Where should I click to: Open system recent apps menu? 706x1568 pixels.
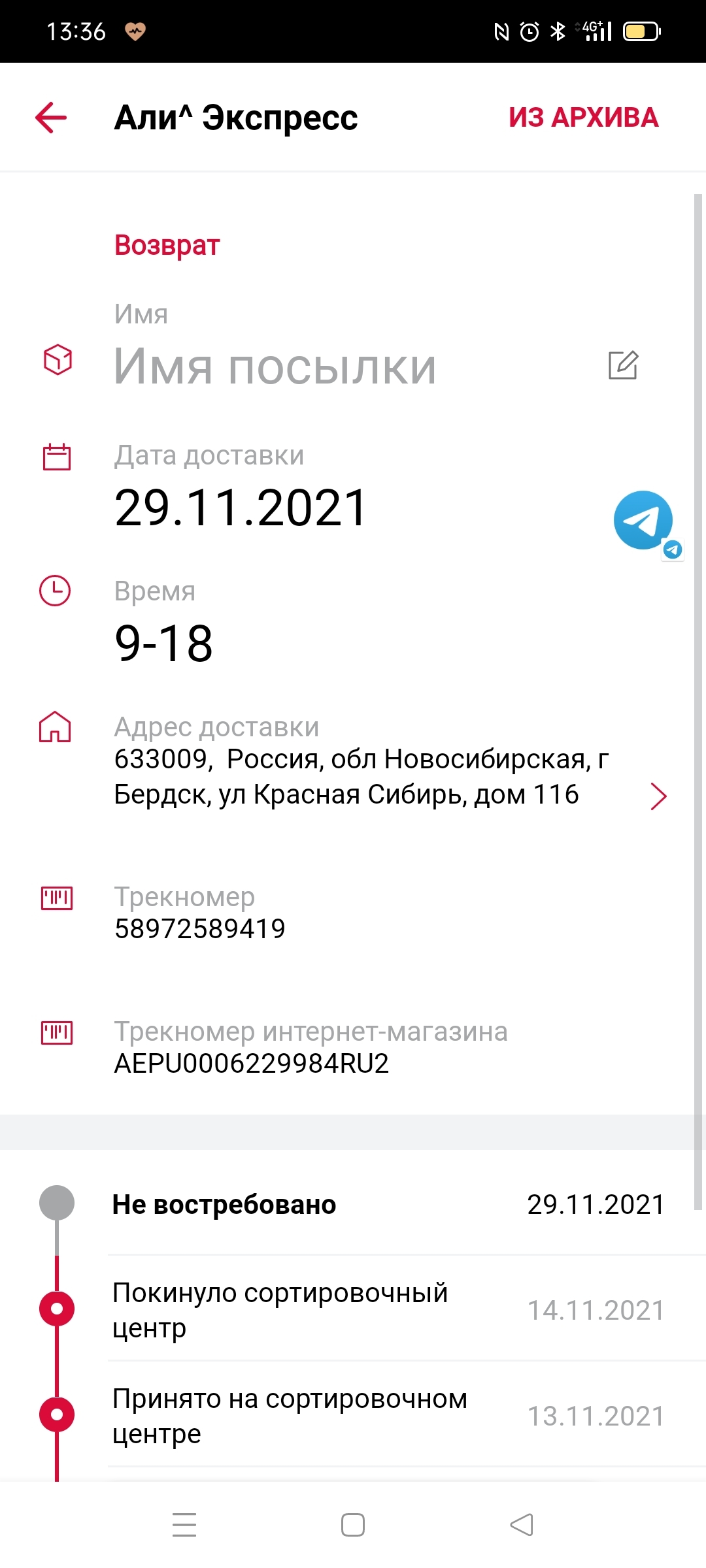(x=184, y=1525)
